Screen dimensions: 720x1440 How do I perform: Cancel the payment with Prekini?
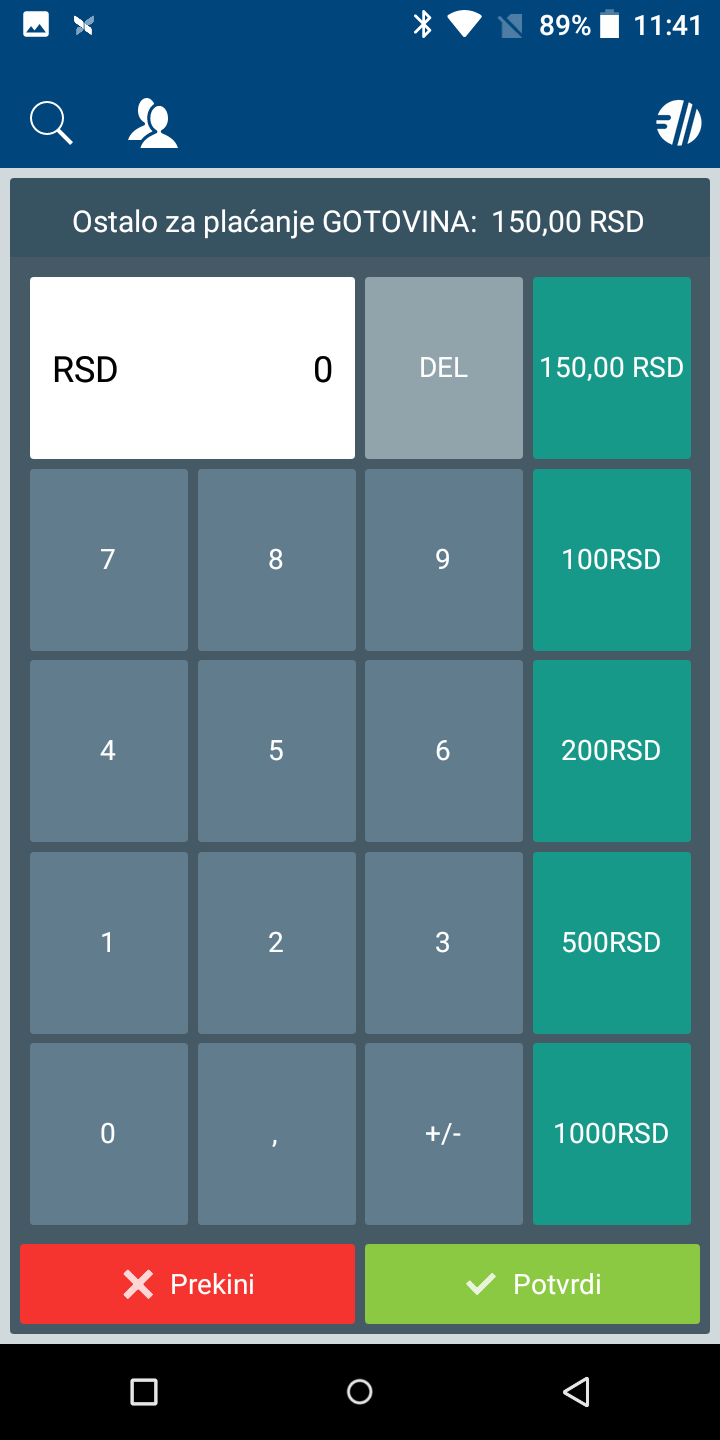[187, 1284]
